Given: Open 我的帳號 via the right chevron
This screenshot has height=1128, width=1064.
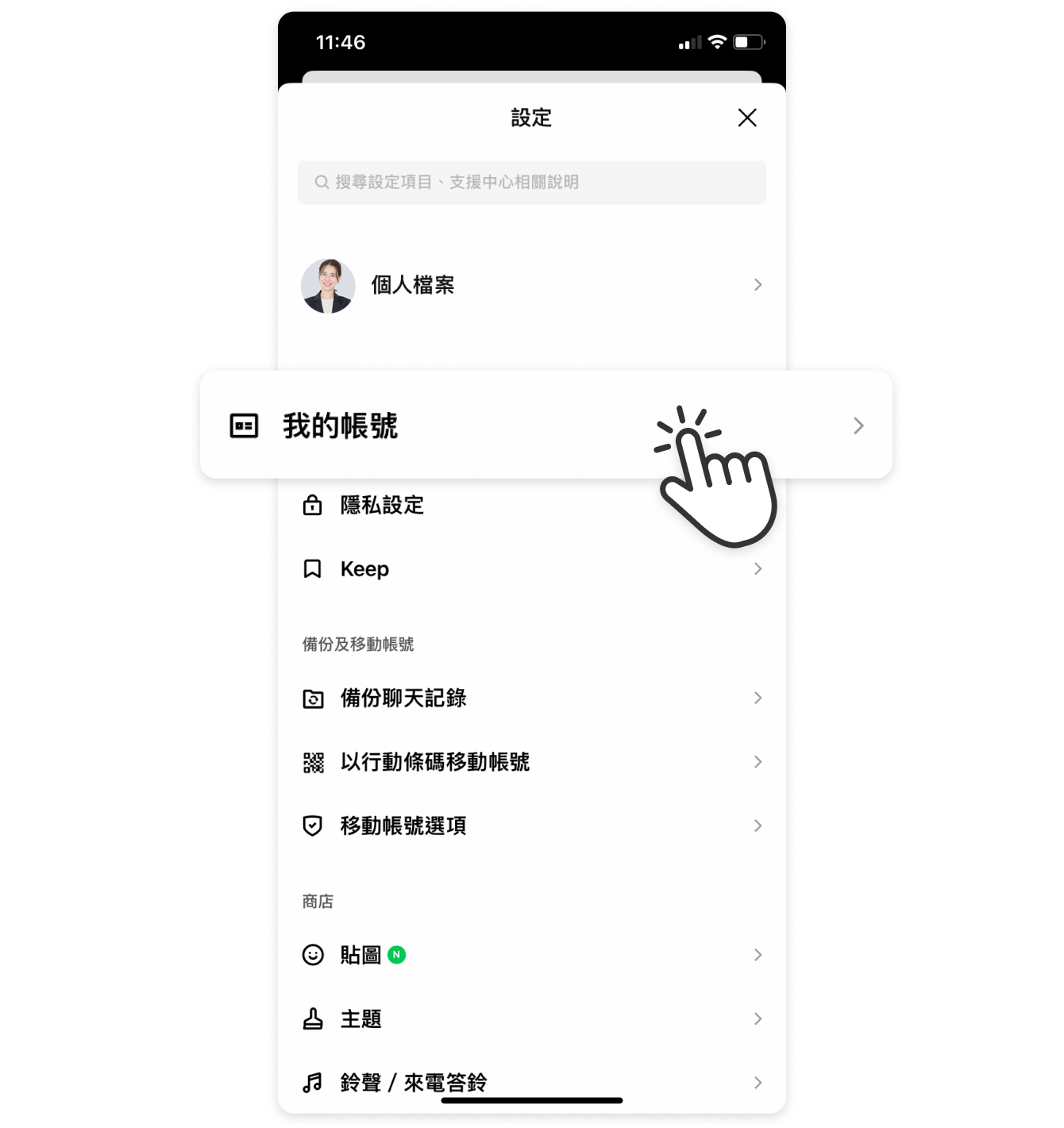Looking at the screenshot, I should (x=858, y=425).
